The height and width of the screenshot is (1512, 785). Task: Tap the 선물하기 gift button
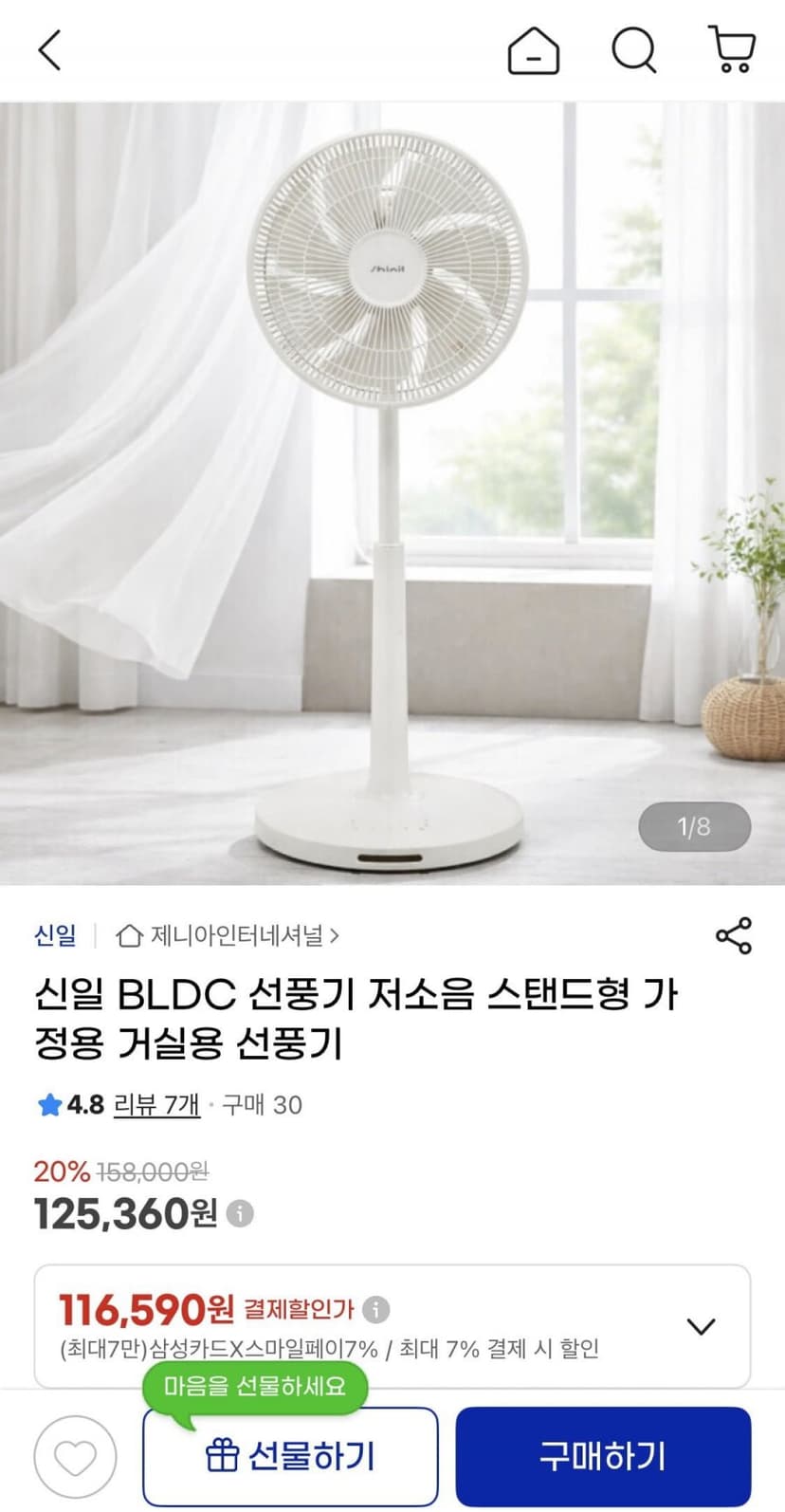(290, 1456)
